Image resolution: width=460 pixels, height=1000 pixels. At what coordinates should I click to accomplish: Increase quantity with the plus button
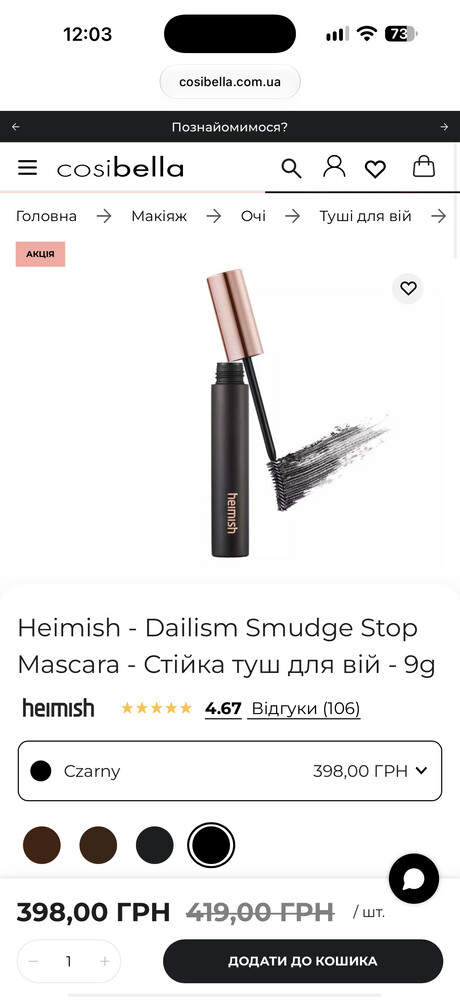click(105, 961)
